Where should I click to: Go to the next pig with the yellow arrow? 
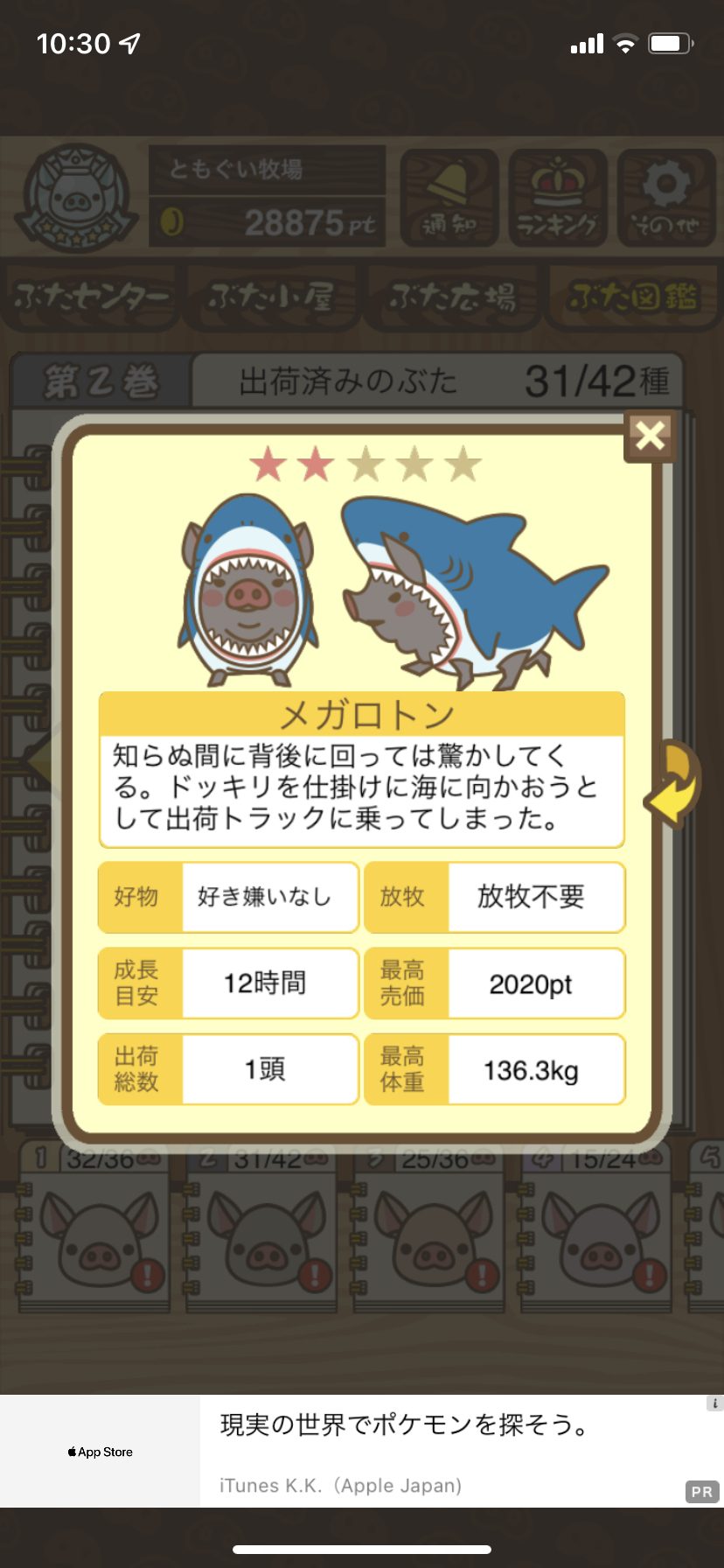click(675, 785)
